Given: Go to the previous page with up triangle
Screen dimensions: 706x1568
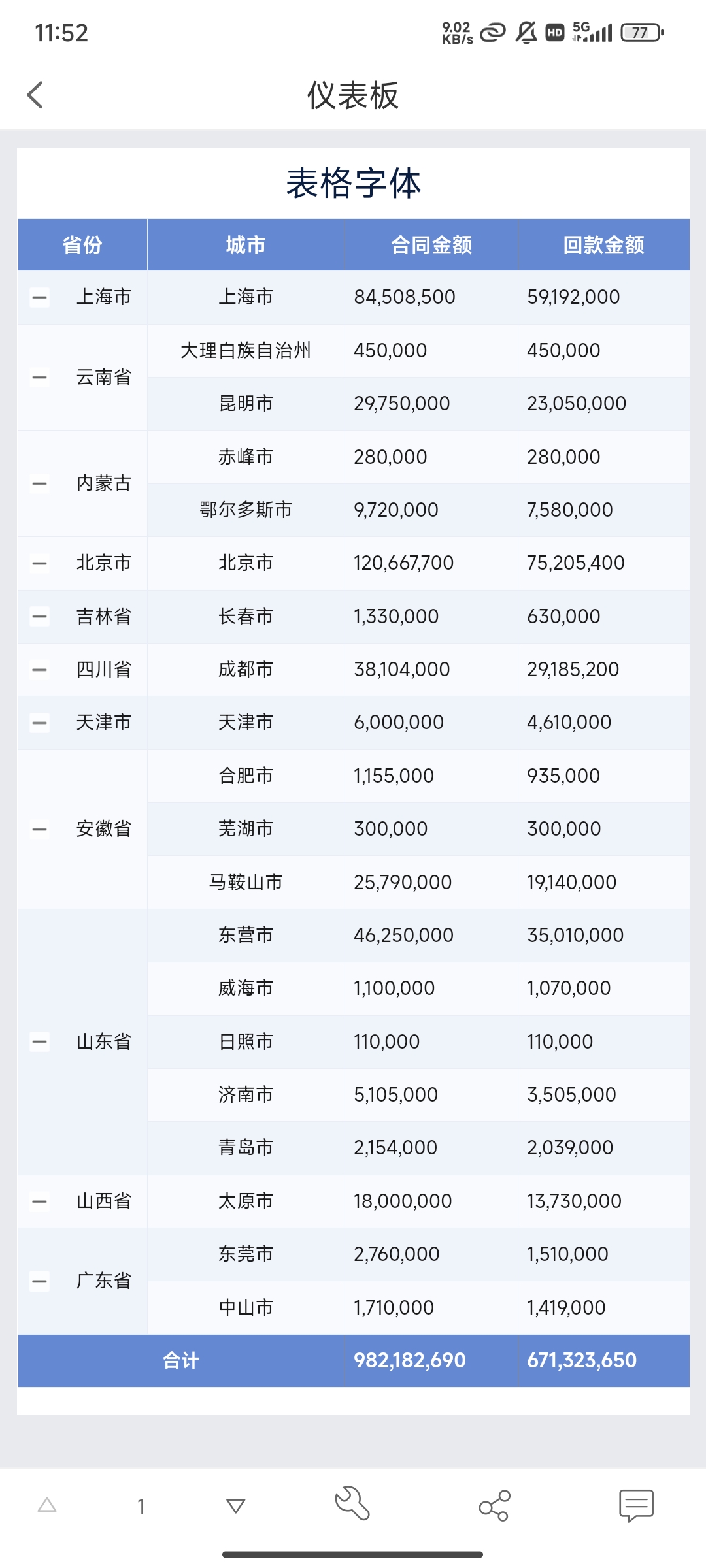Looking at the screenshot, I should pyautogui.click(x=47, y=1506).
